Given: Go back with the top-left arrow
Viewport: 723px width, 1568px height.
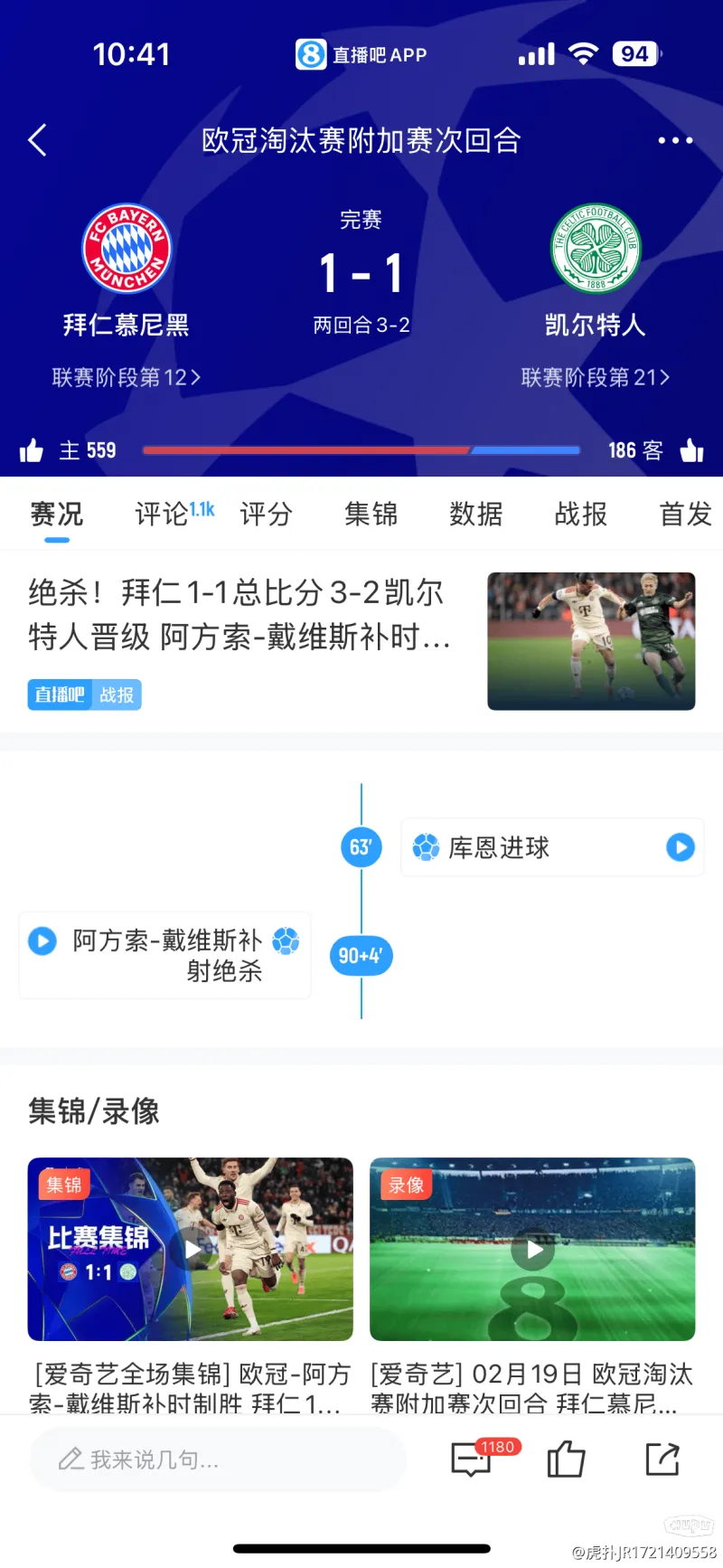Looking at the screenshot, I should [x=38, y=140].
